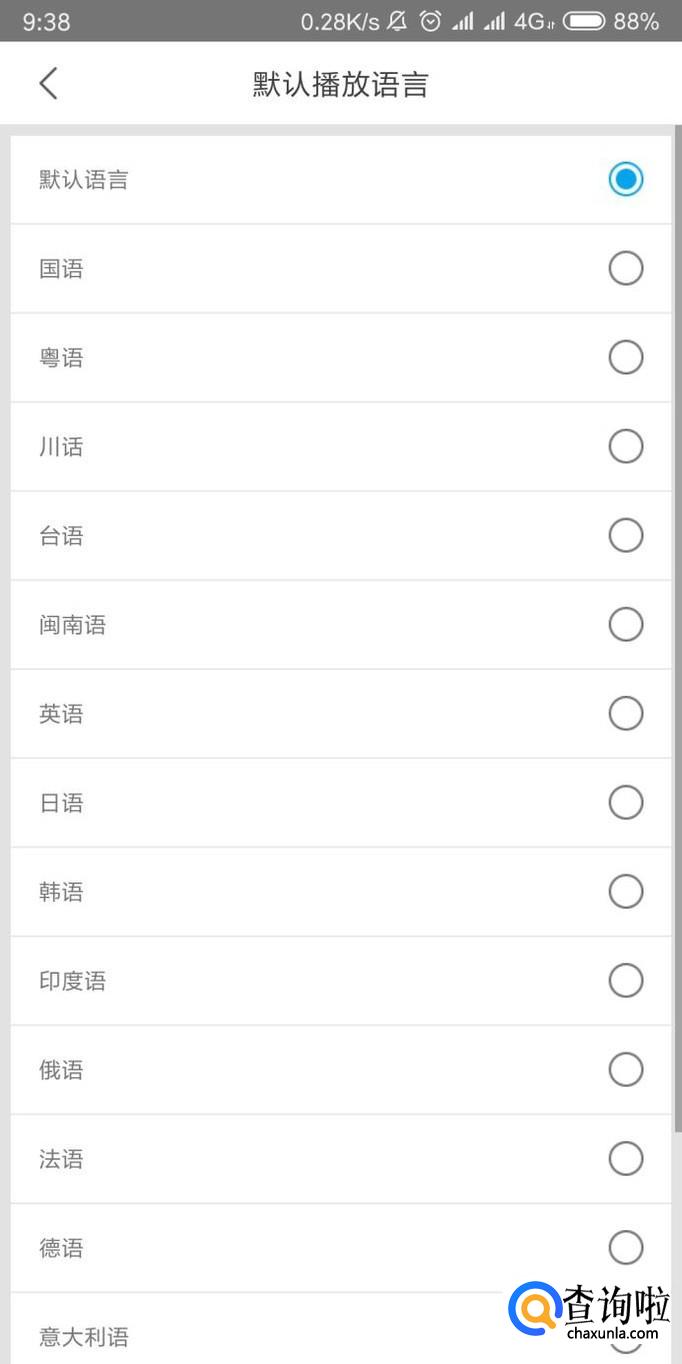The height and width of the screenshot is (1364, 682).
Task: Choose 国语 radio option
Action: coord(625,268)
